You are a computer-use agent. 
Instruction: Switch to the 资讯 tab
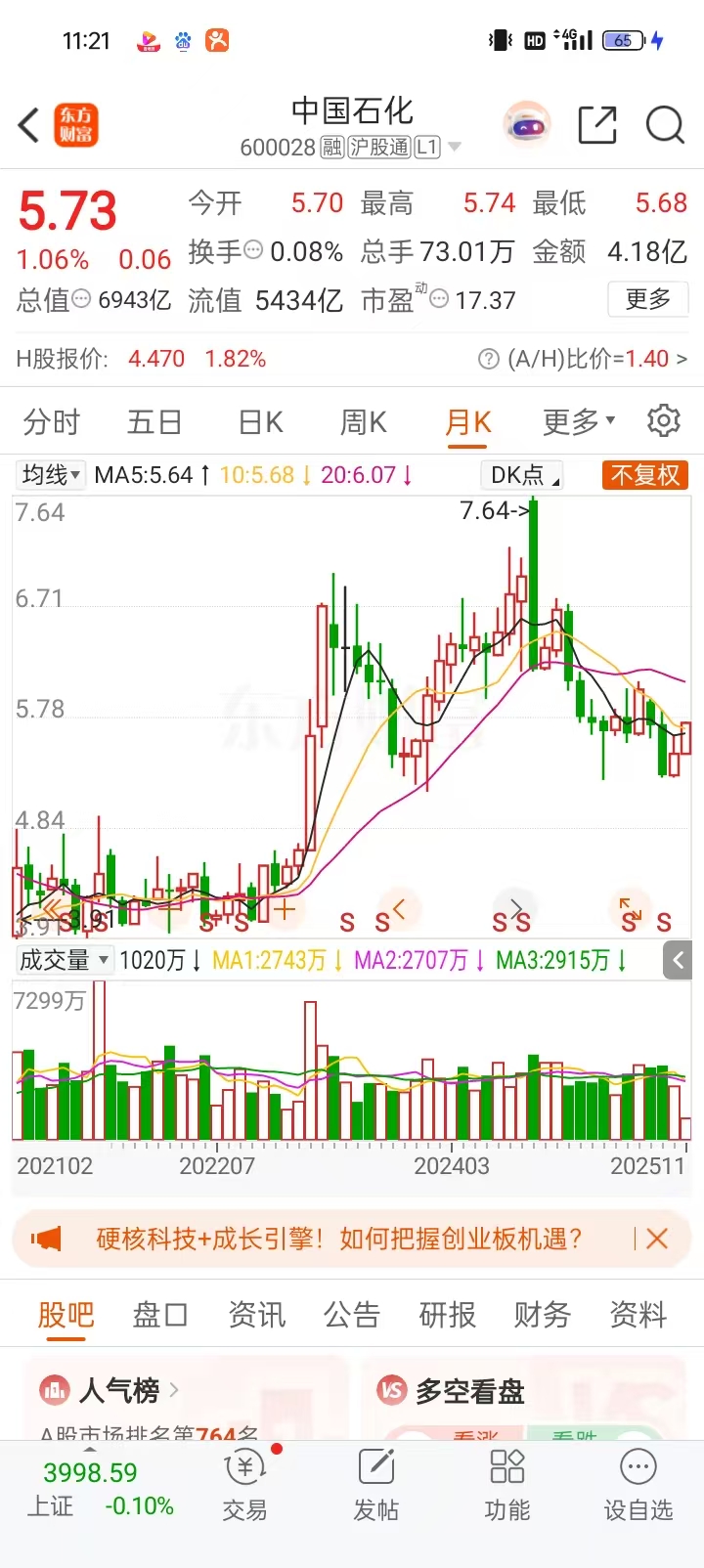click(x=257, y=1315)
